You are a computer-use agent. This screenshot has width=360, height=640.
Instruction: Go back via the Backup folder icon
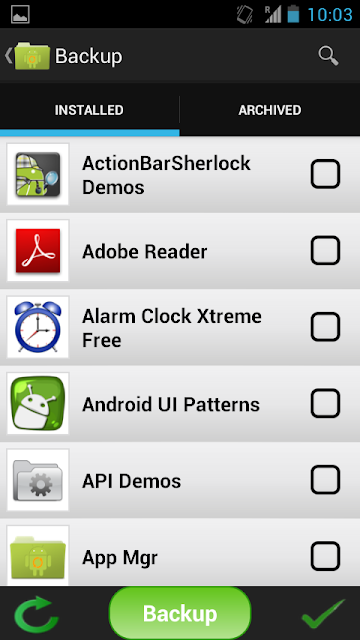[x=28, y=56]
